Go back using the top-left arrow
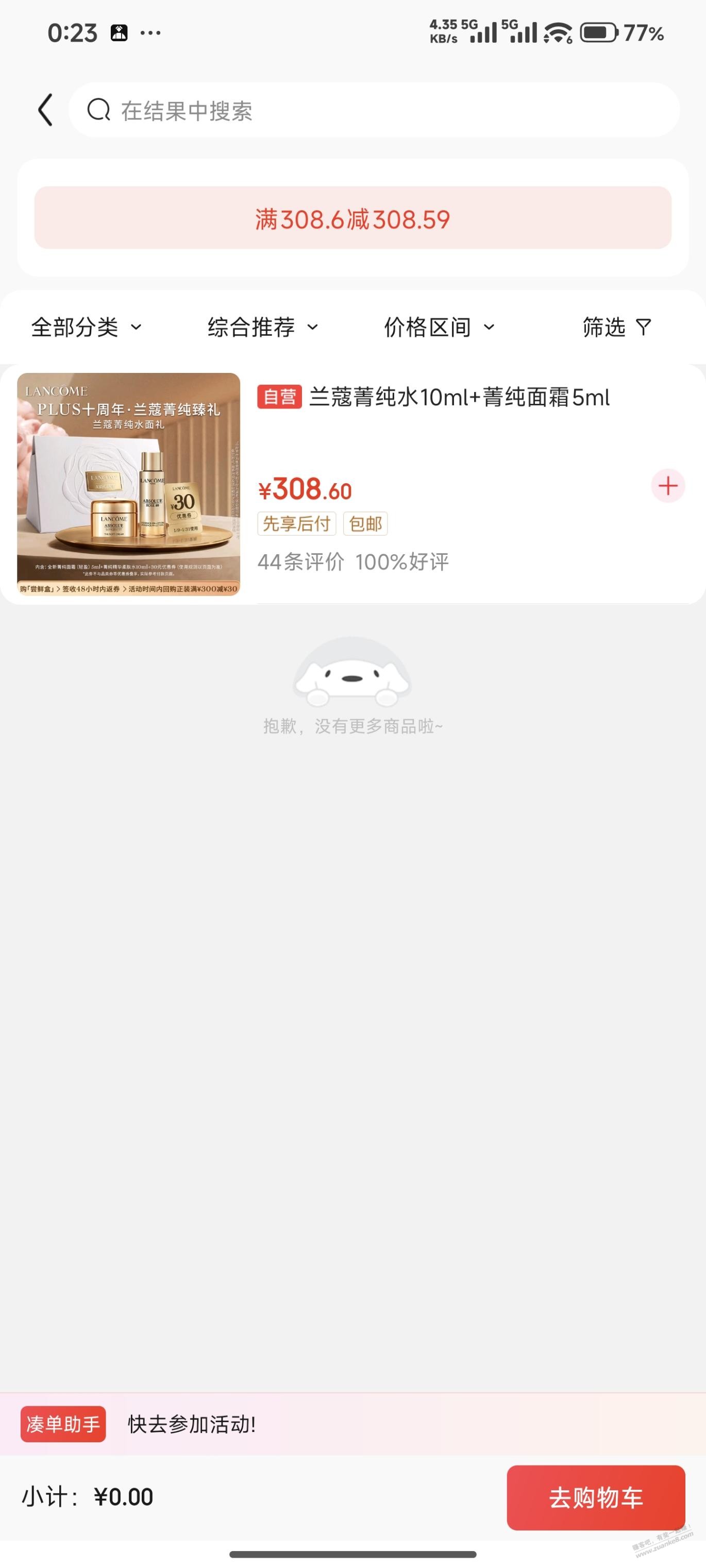The width and height of the screenshot is (706, 1568). [x=46, y=110]
